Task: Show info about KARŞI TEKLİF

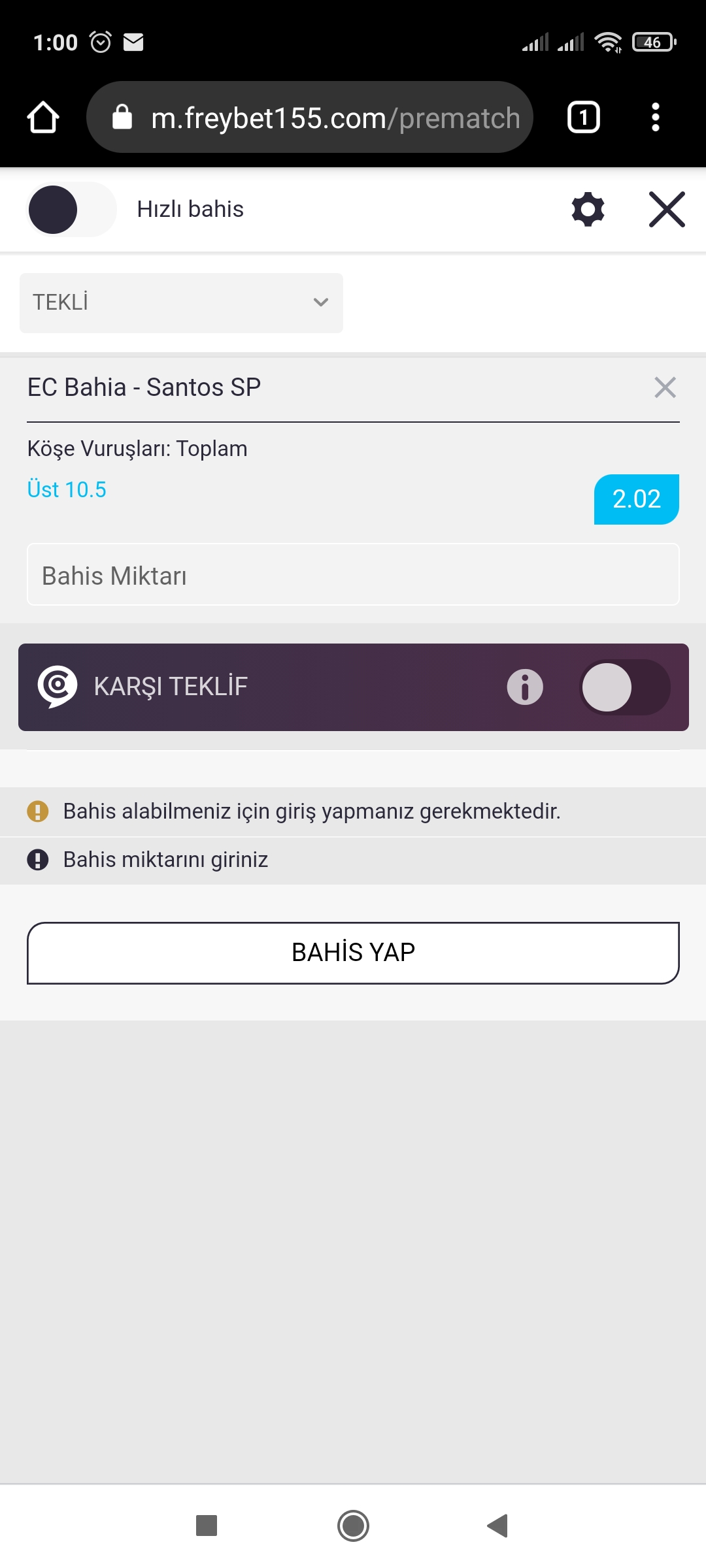Action: (525, 687)
